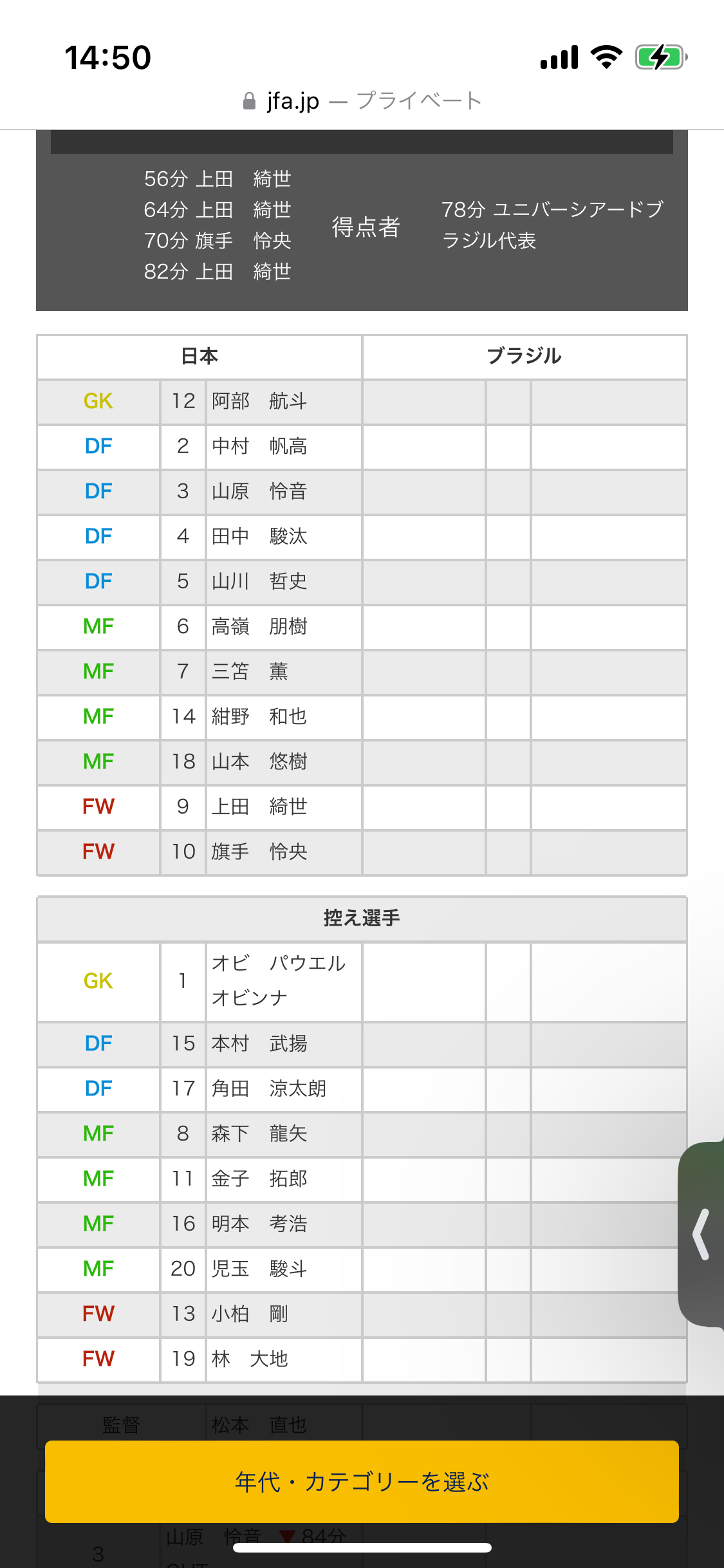Tap the 年代・カテゴリーを選ぶ button
The height and width of the screenshot is (1568, 724).
362,1481
